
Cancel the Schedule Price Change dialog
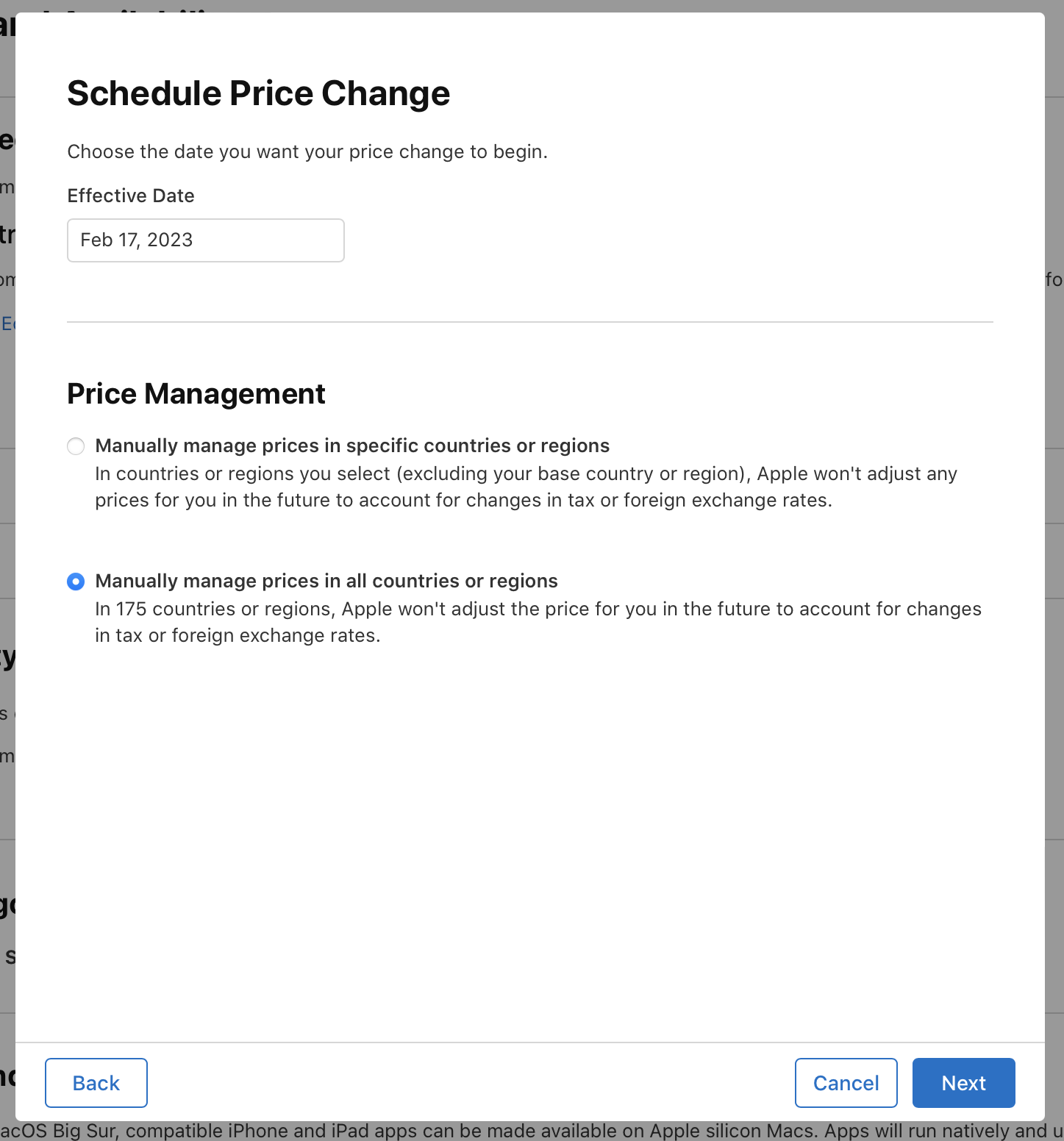pyautogui.click(x=846, y=1082)
